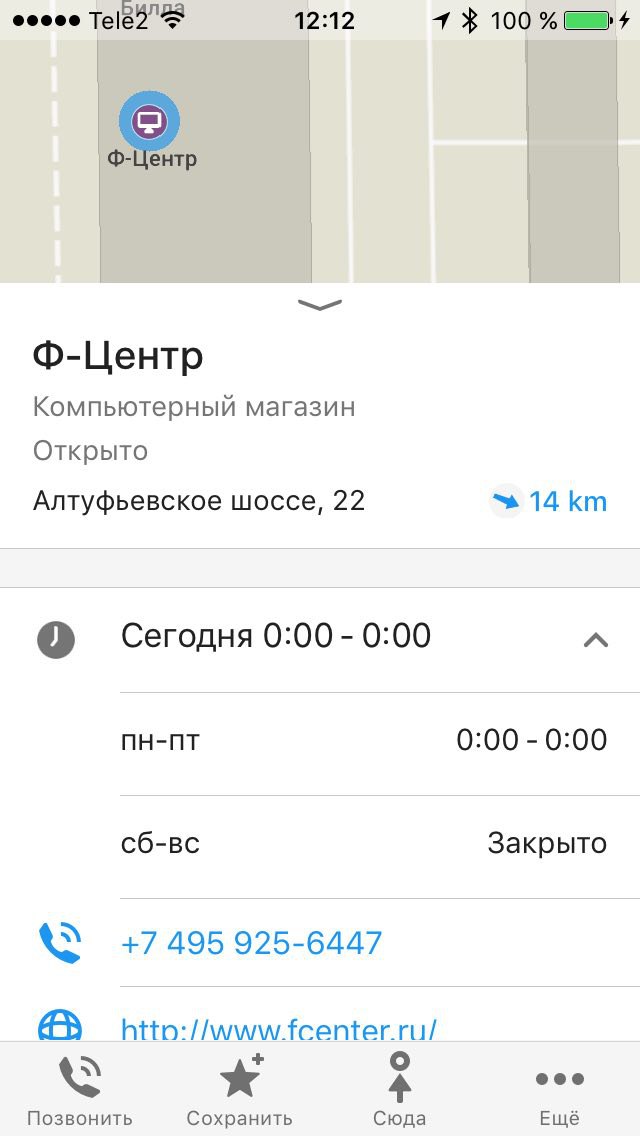Call +7 495 925-6447

(251, 943)
